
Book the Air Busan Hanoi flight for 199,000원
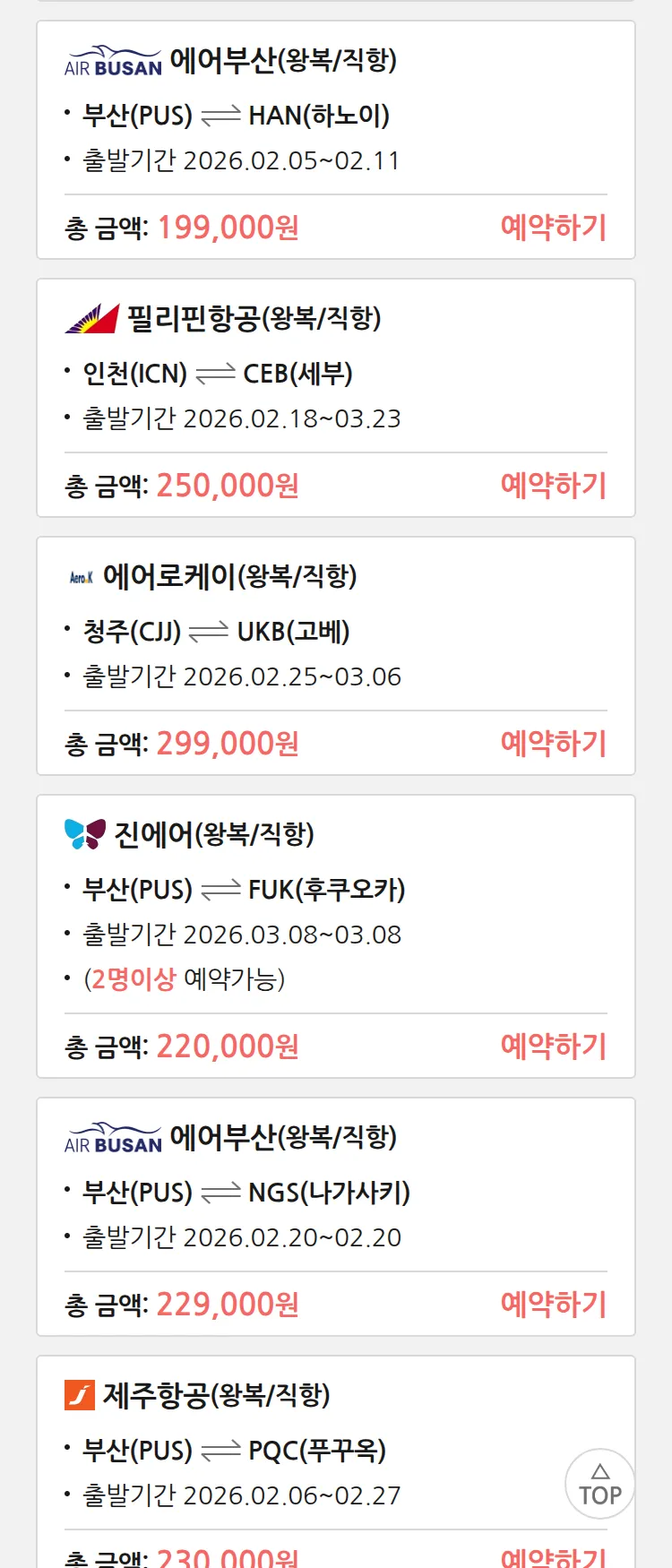tap(553, 228)
